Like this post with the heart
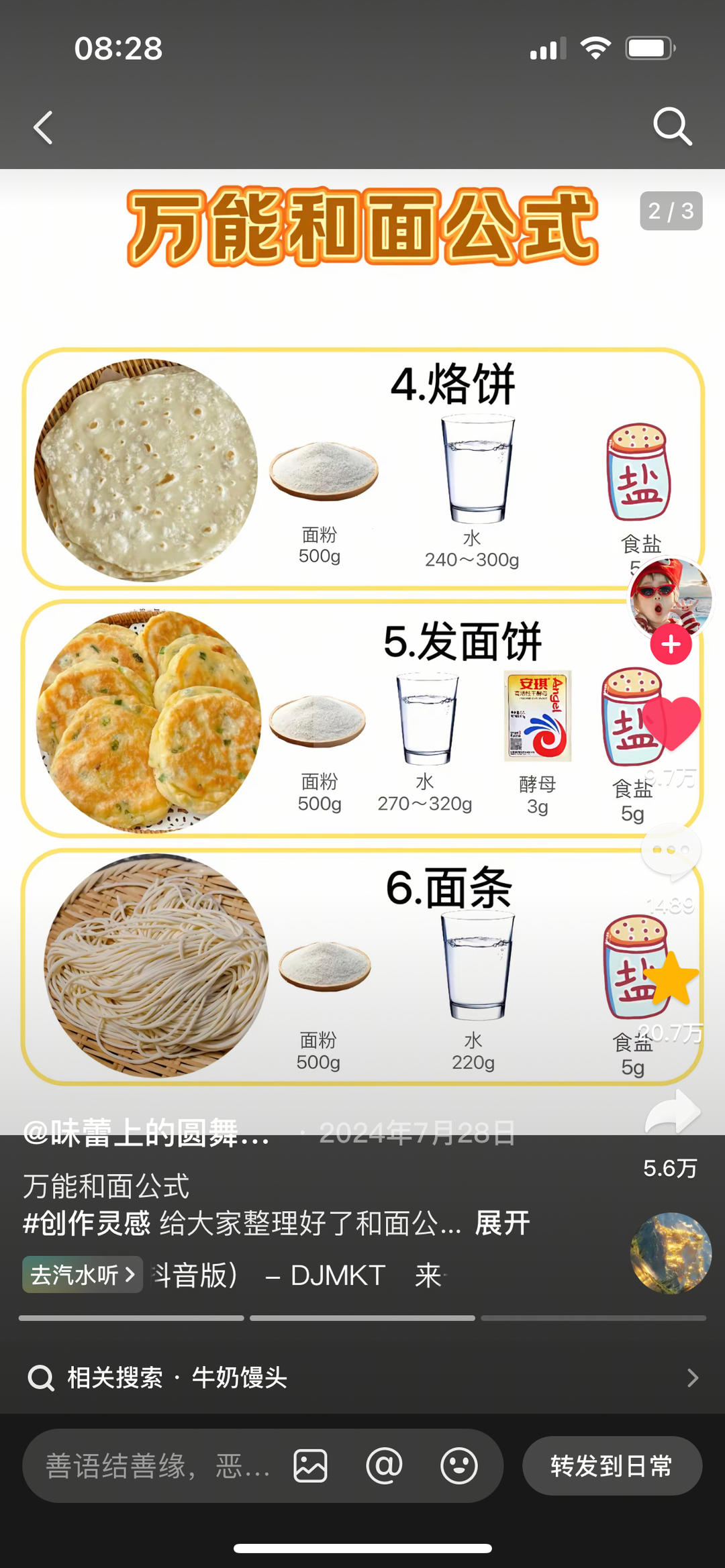725x1568 pixels. pyautogui.click(x=672, y=723)
